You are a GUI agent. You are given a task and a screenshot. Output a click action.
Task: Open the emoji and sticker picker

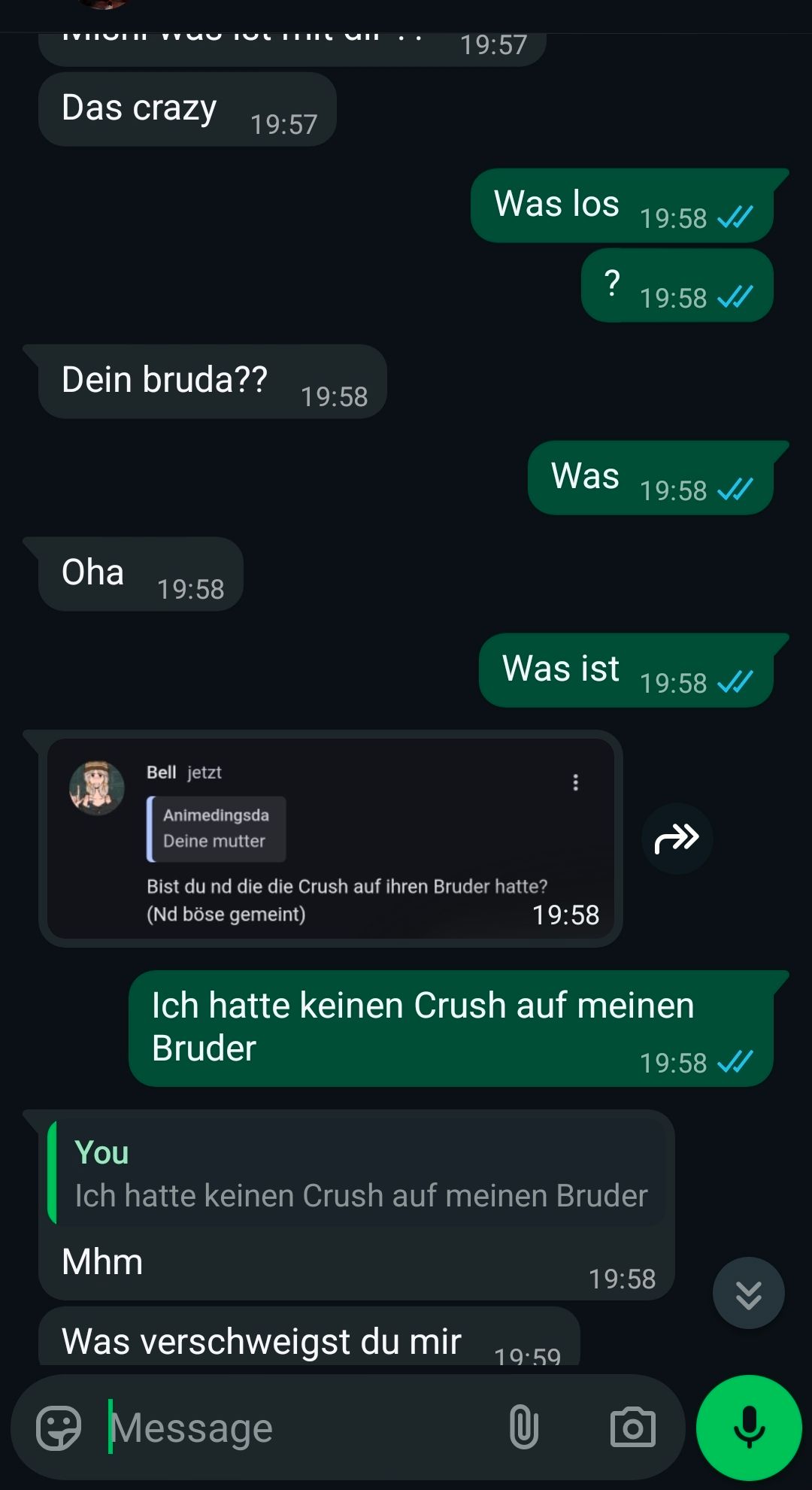pyautogui.click(x=59, y=1427)
